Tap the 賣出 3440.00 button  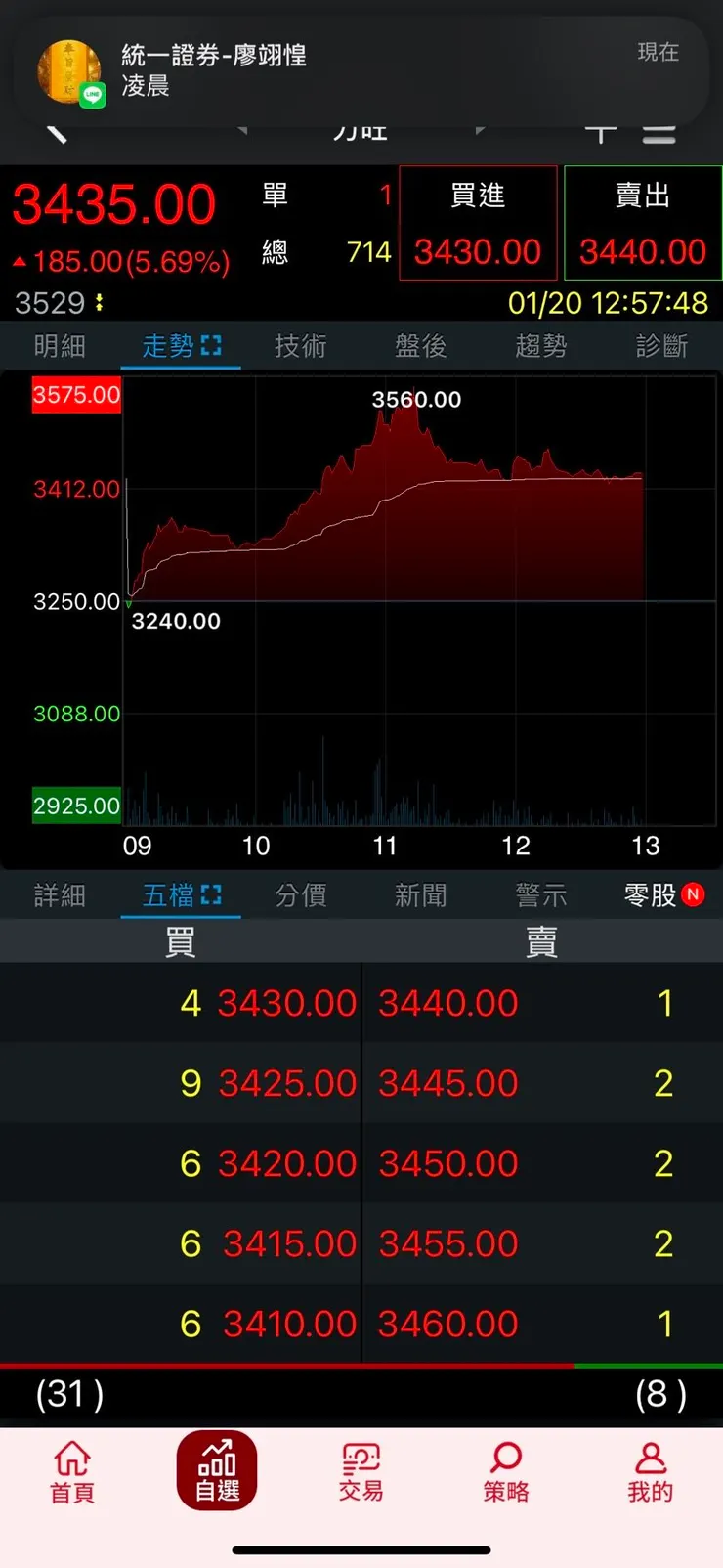(643, 224)
